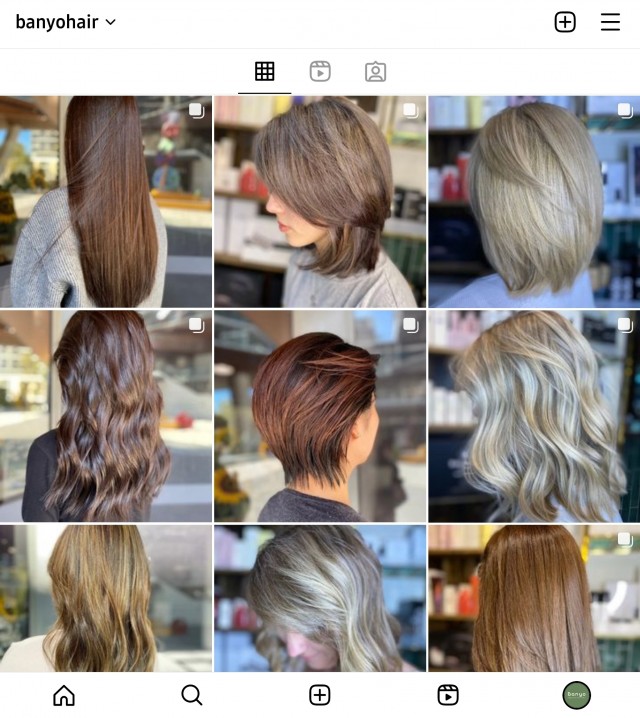Switch to the tagged photos tab
Image resolution: width=640 pixels, height=718 pixels.
pyautogui.click(x=375, y=71)
